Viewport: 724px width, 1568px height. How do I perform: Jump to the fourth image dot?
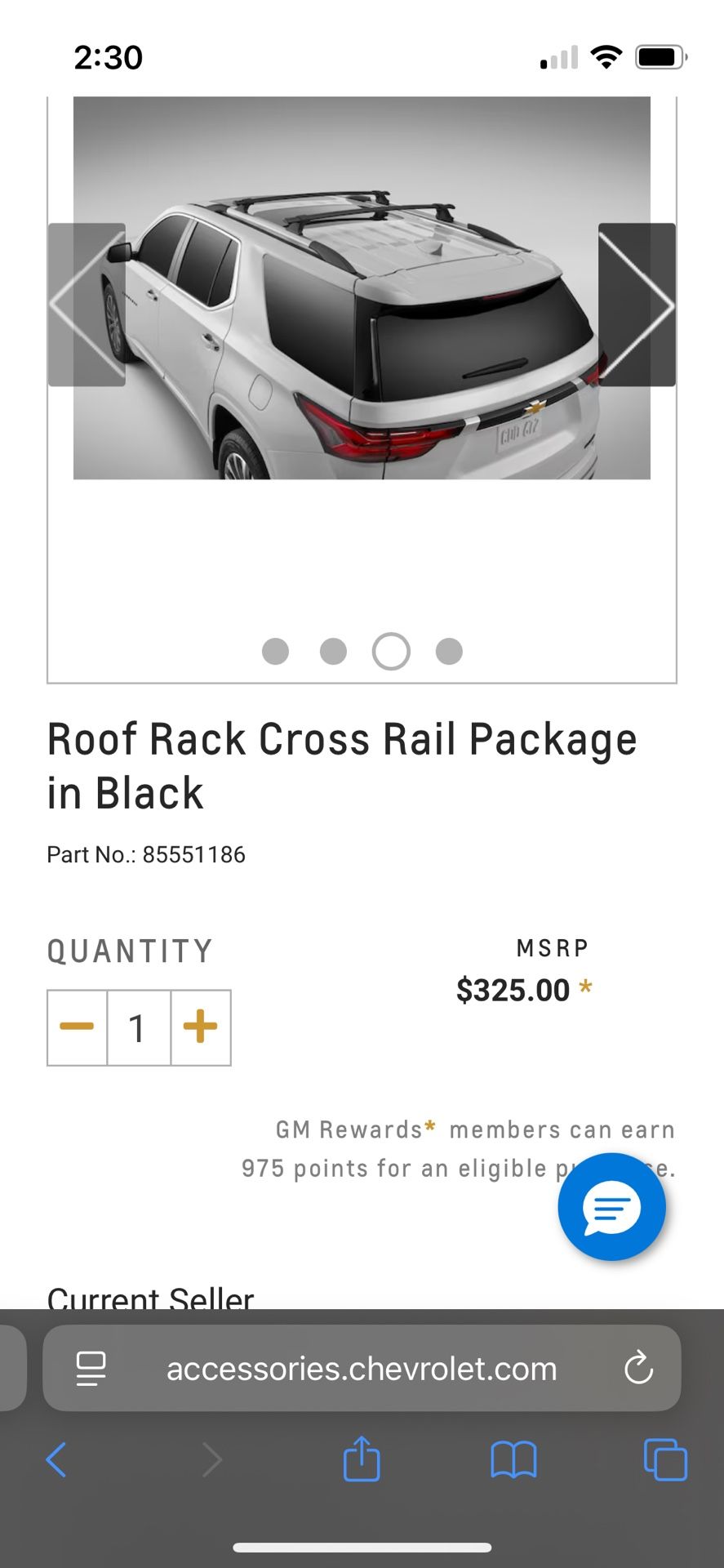pyautogui.click(x=449, y=652)
